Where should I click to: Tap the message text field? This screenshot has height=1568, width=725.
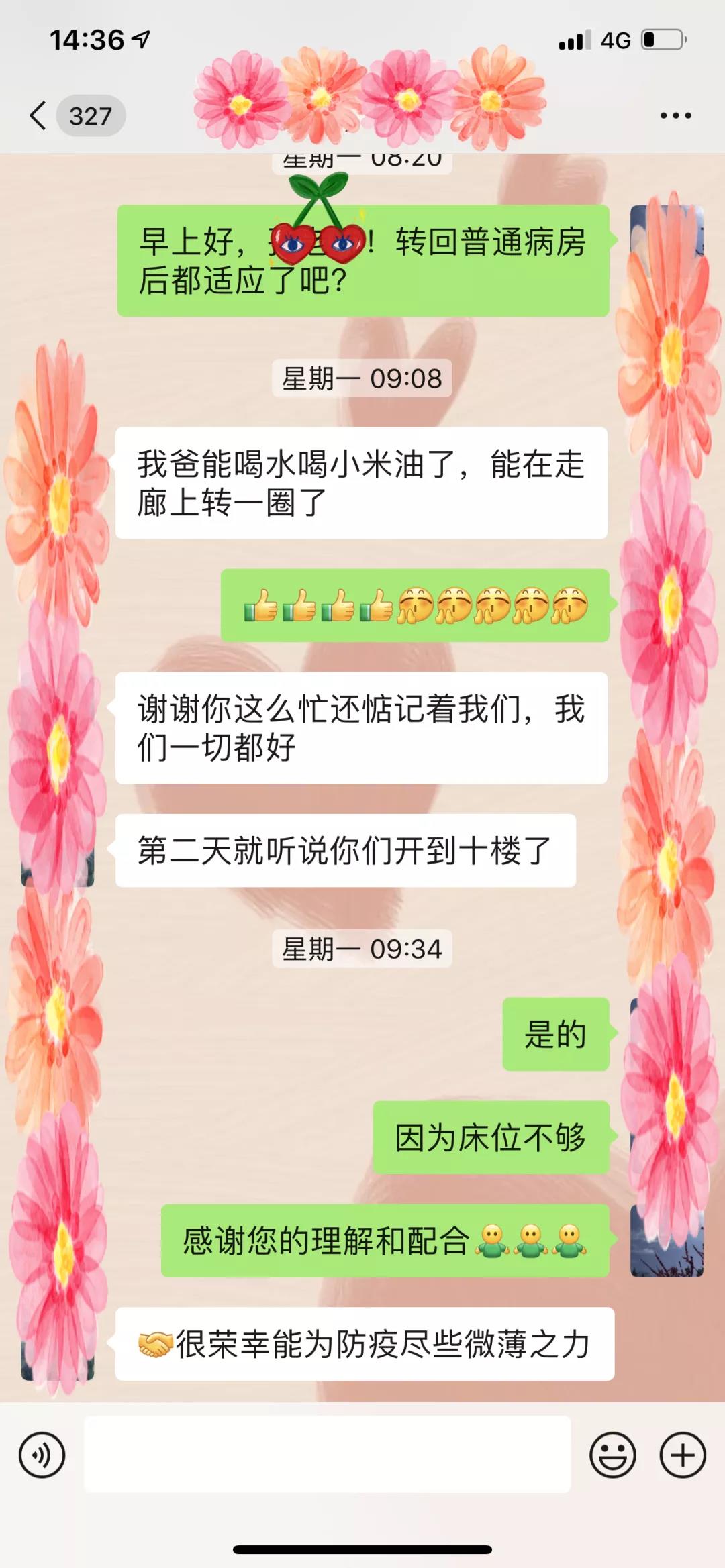[327, 1455]
